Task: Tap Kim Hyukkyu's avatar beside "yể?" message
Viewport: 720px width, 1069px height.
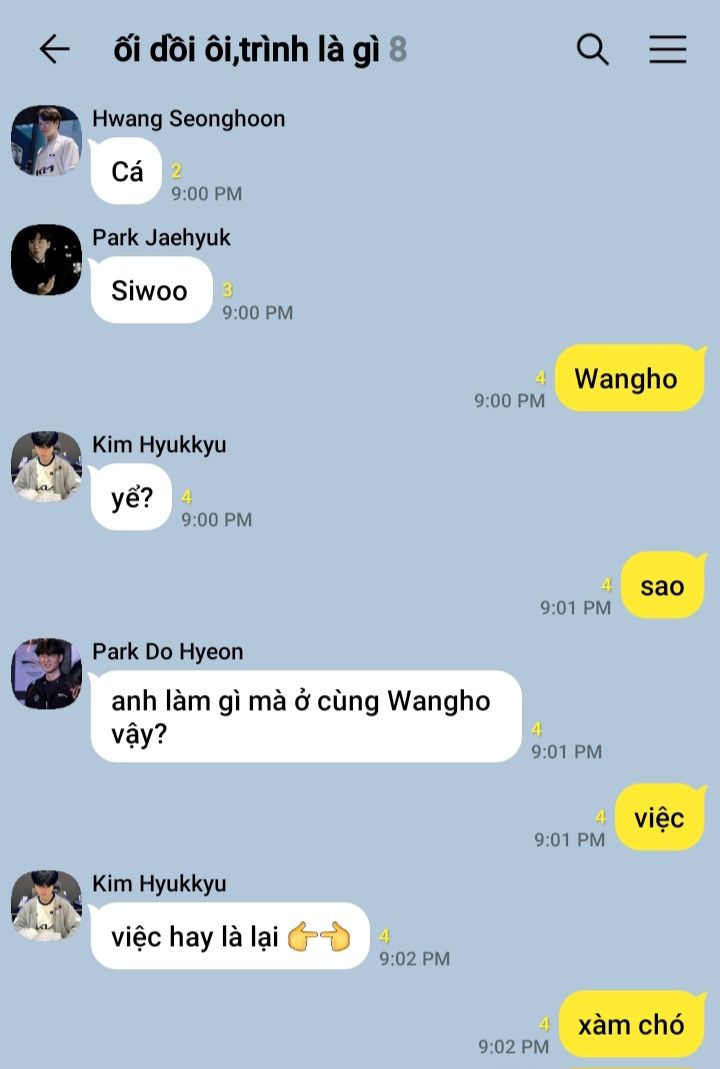Action: tap(46, 466)
